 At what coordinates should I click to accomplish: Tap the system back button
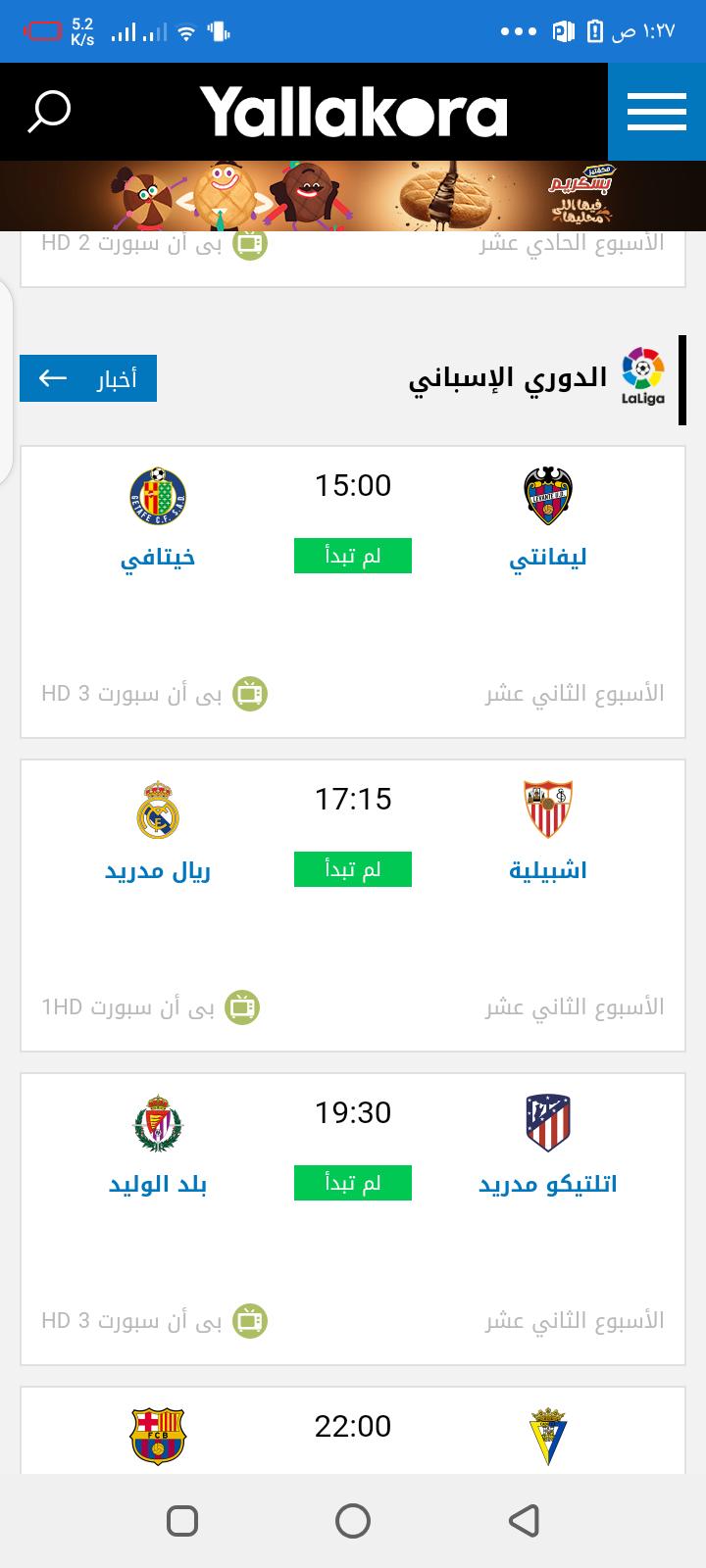pos(525,1521)
